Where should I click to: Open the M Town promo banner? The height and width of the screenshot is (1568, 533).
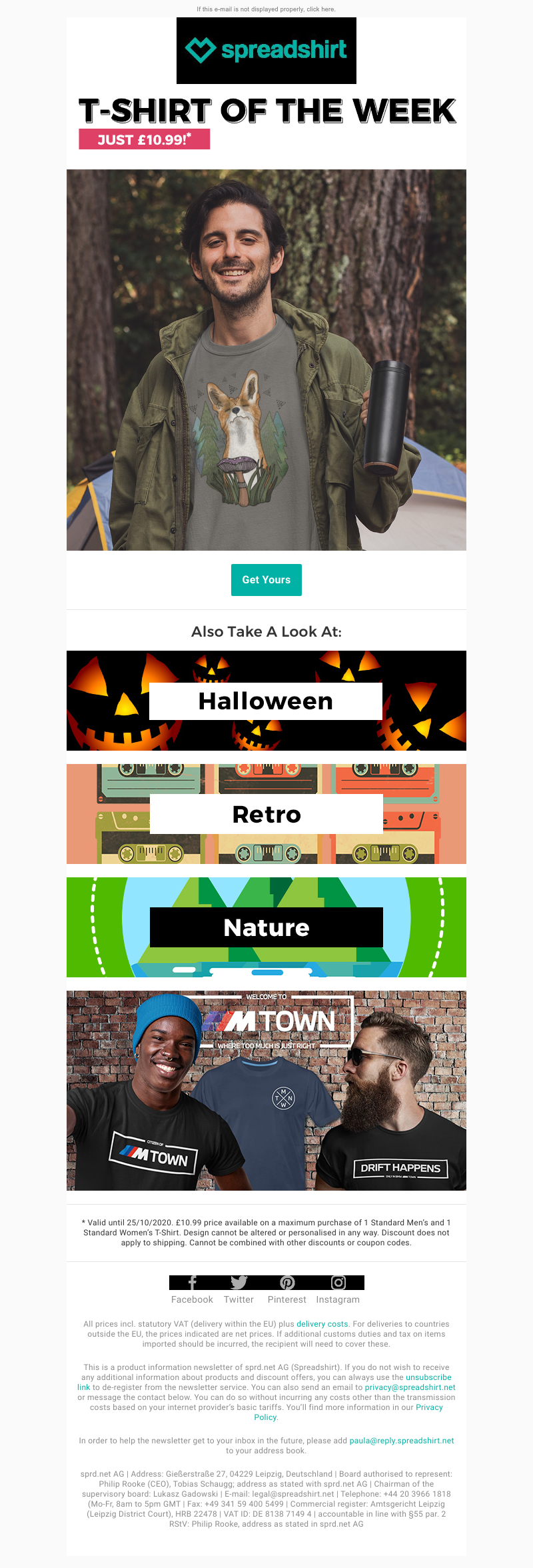[x=266, y=1091]
